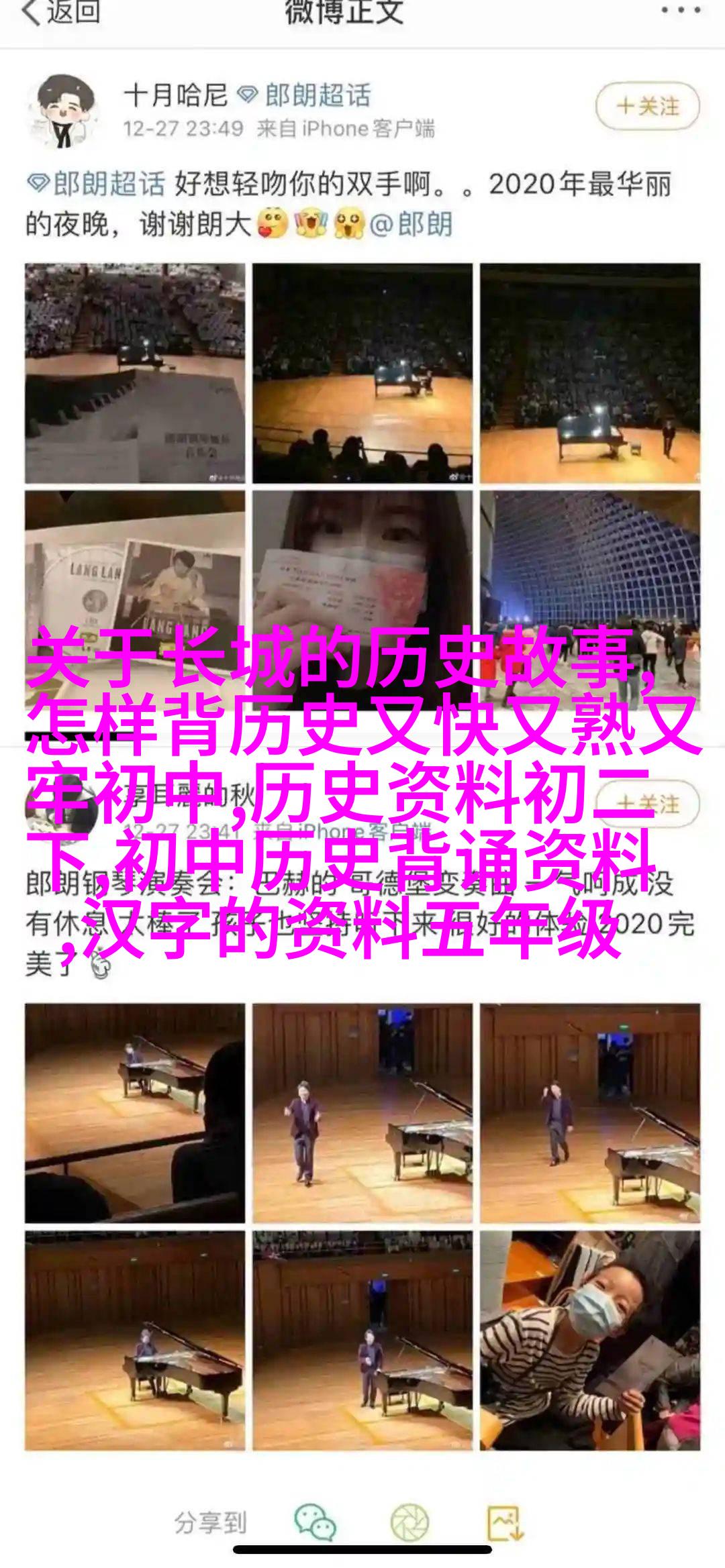Open the @郎朗 mention

[x=411, y=225]
